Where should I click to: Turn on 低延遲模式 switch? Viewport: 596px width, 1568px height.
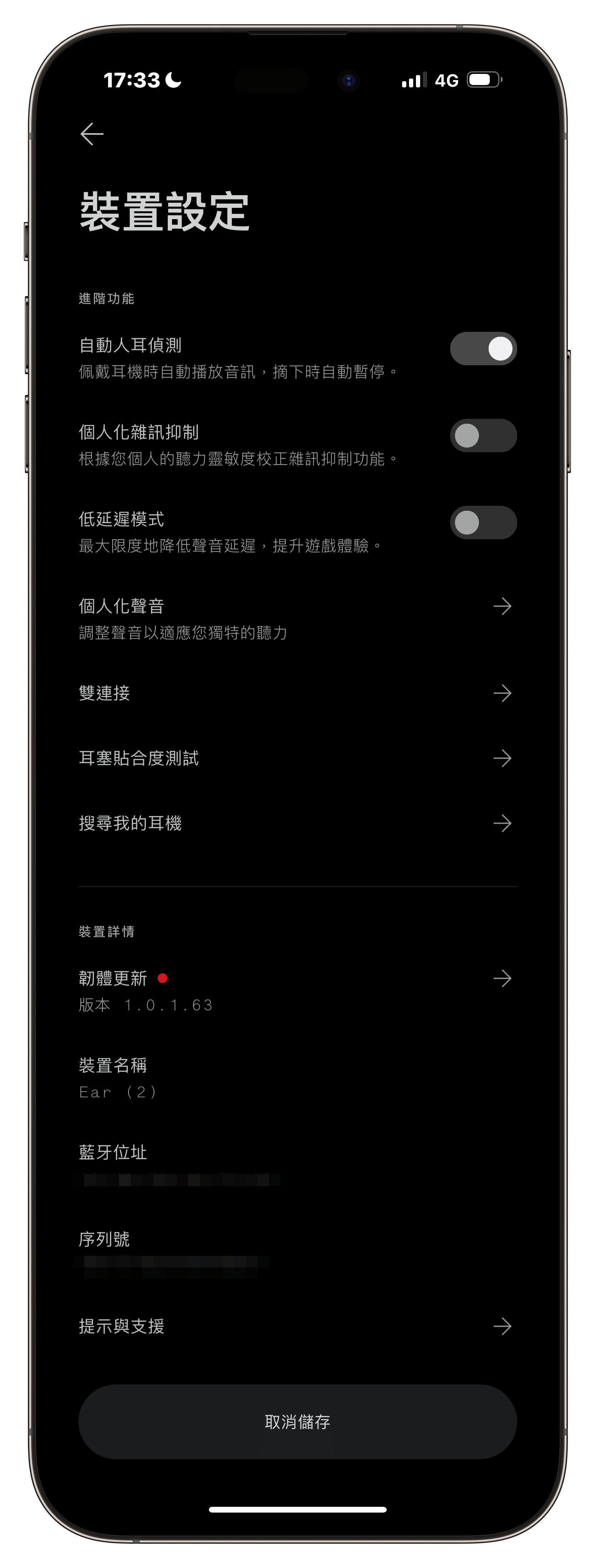pyautogui.click(x=483, y=523)
